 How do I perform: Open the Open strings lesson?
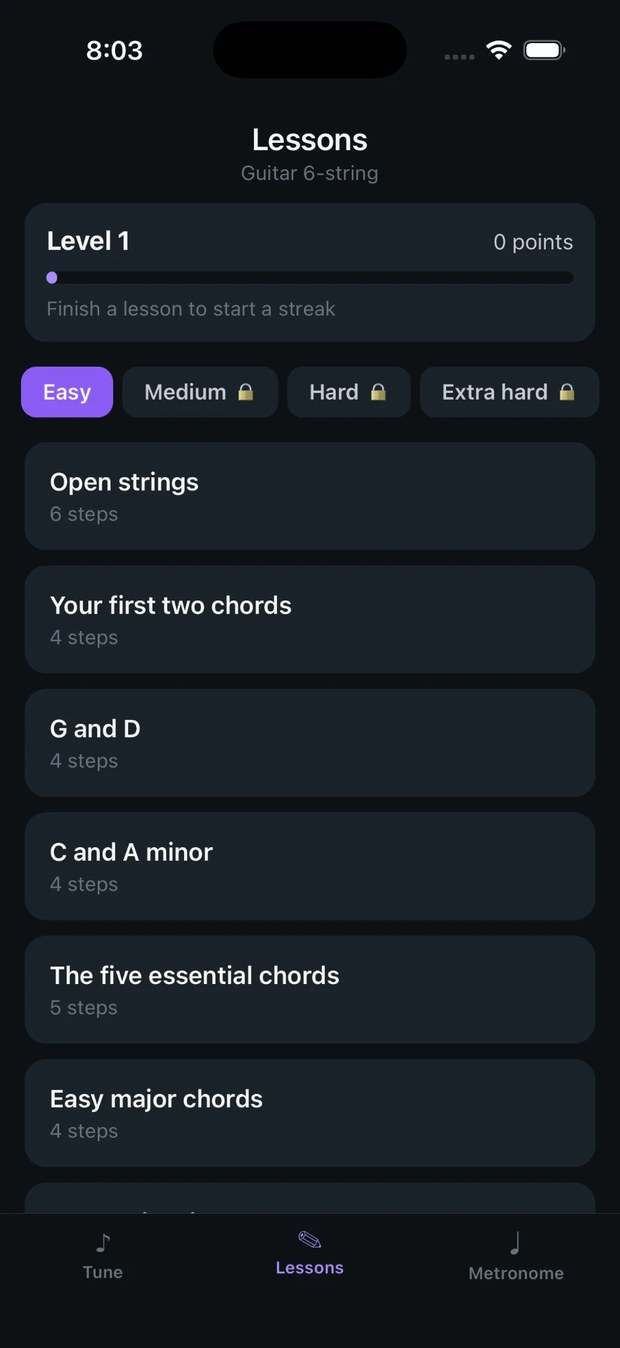coord(310,496)
